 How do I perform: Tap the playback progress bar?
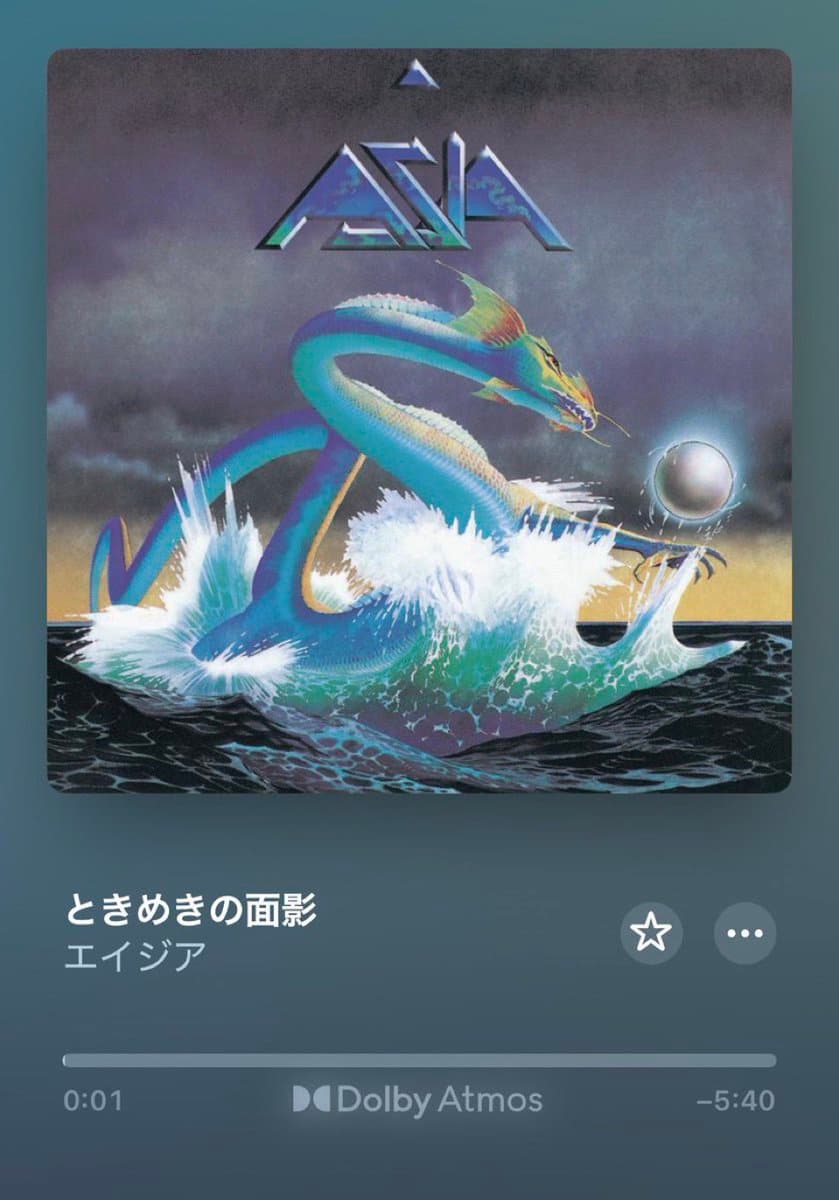click(x=419, y=1060)
